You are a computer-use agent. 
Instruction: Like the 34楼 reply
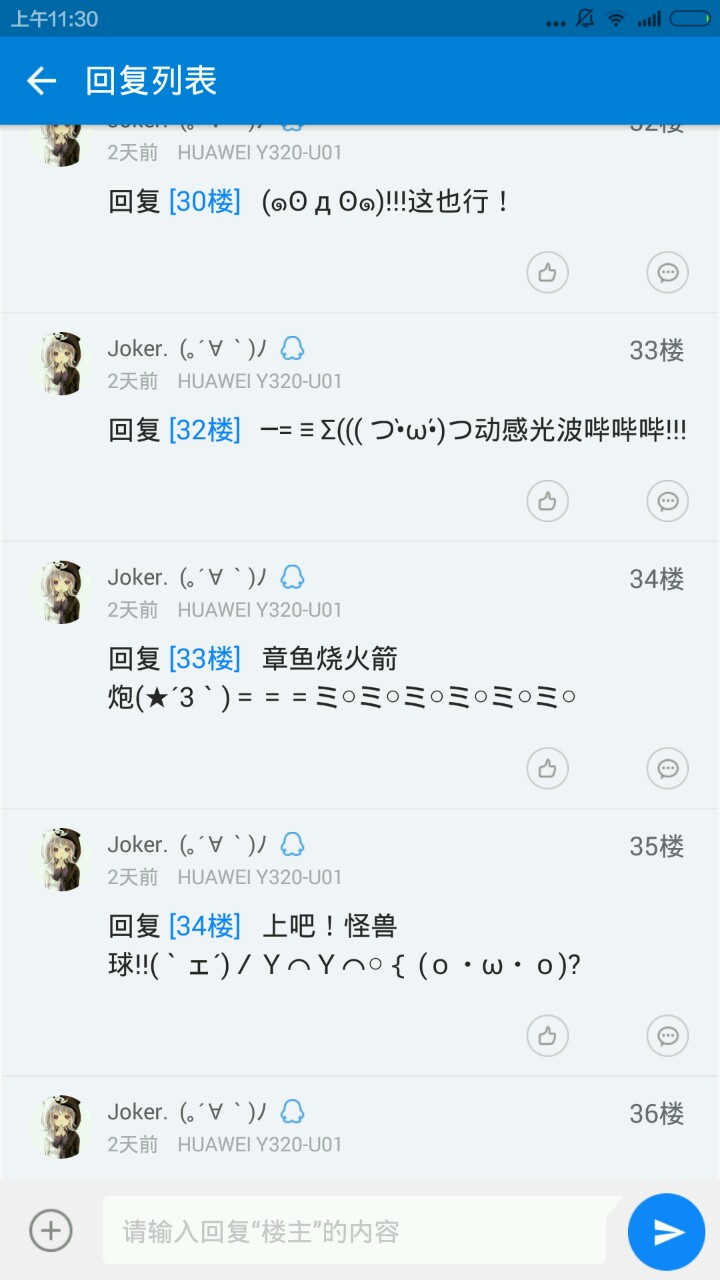coord(547,768)
